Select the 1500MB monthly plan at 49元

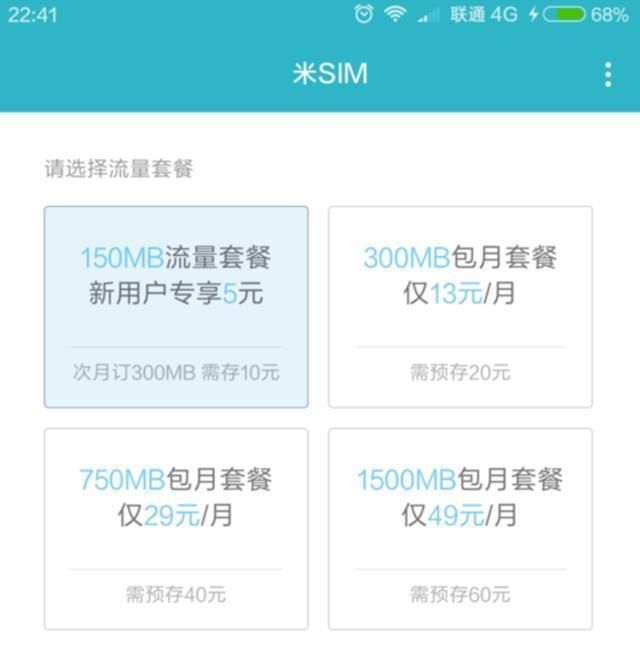(460, 529)
